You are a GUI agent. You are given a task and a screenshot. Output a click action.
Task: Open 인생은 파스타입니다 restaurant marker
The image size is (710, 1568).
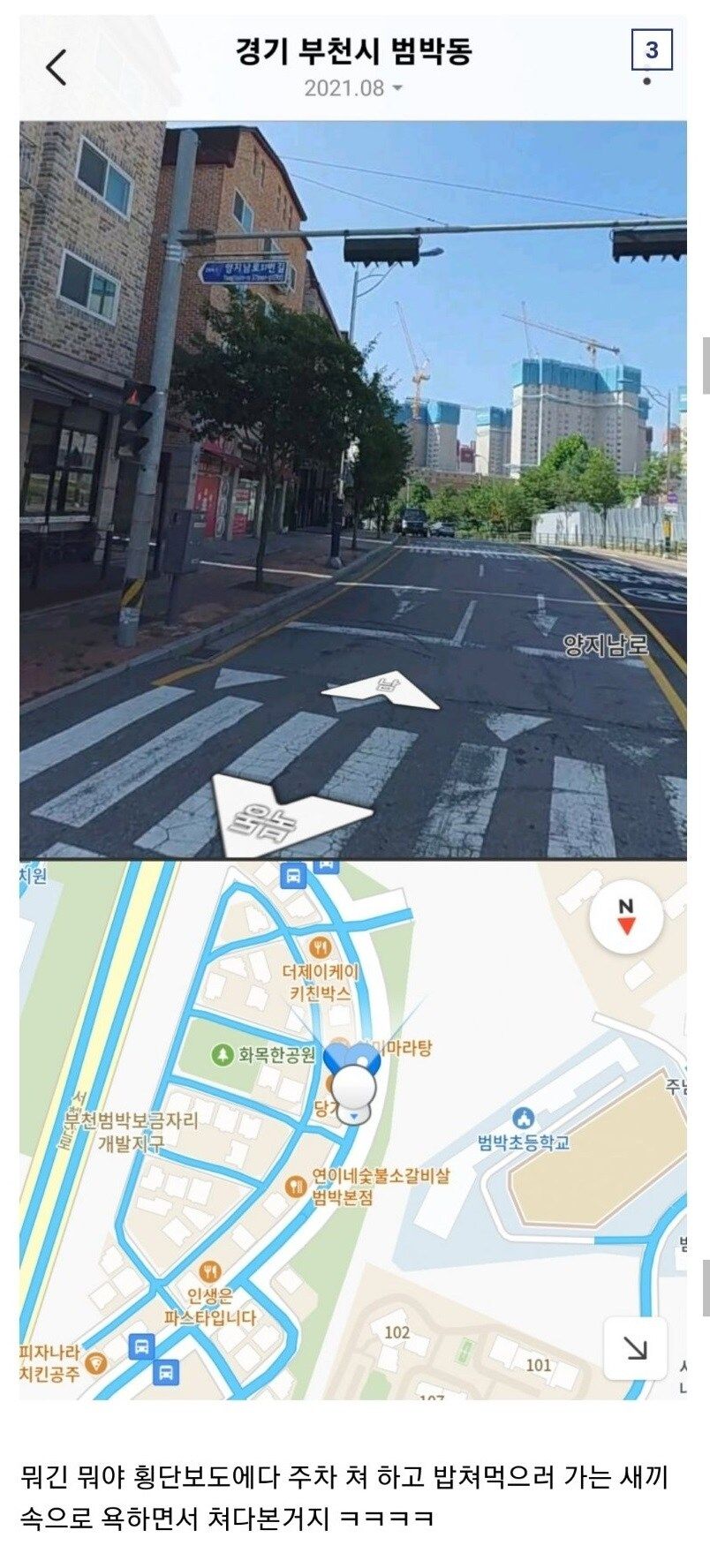tap(210, 1272)
